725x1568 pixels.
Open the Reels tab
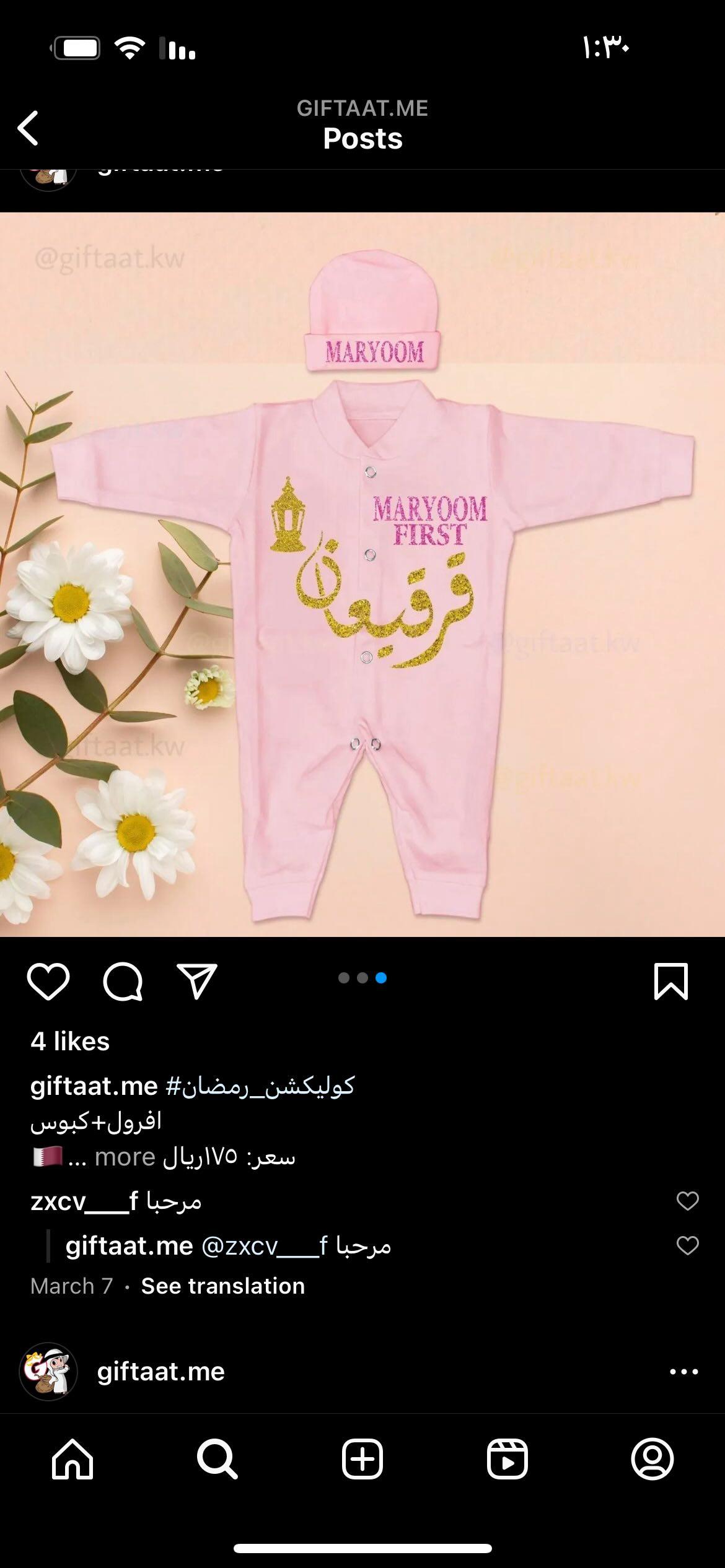pyautogui.click(x=507, y=1459)
